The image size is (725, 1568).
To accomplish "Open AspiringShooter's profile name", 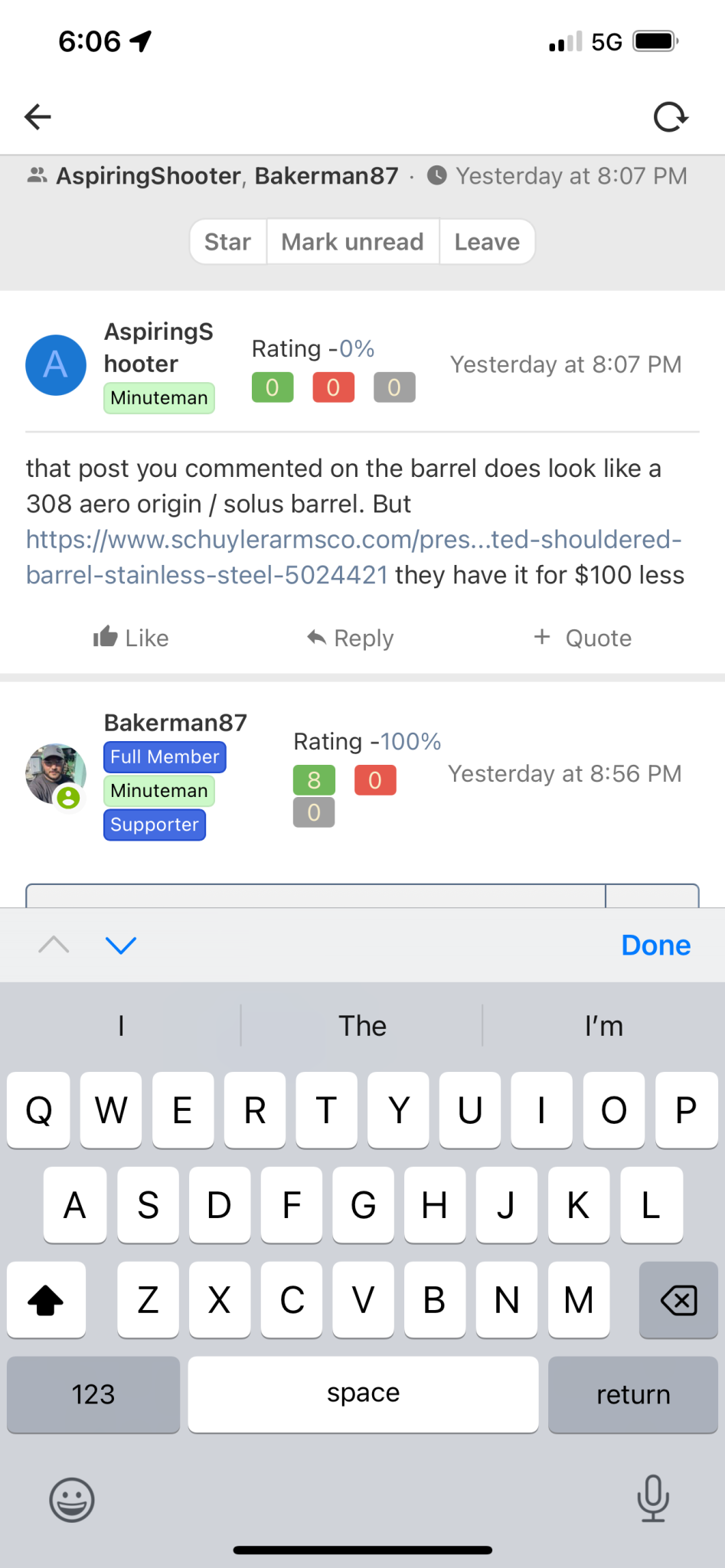I will coord(158,347).
